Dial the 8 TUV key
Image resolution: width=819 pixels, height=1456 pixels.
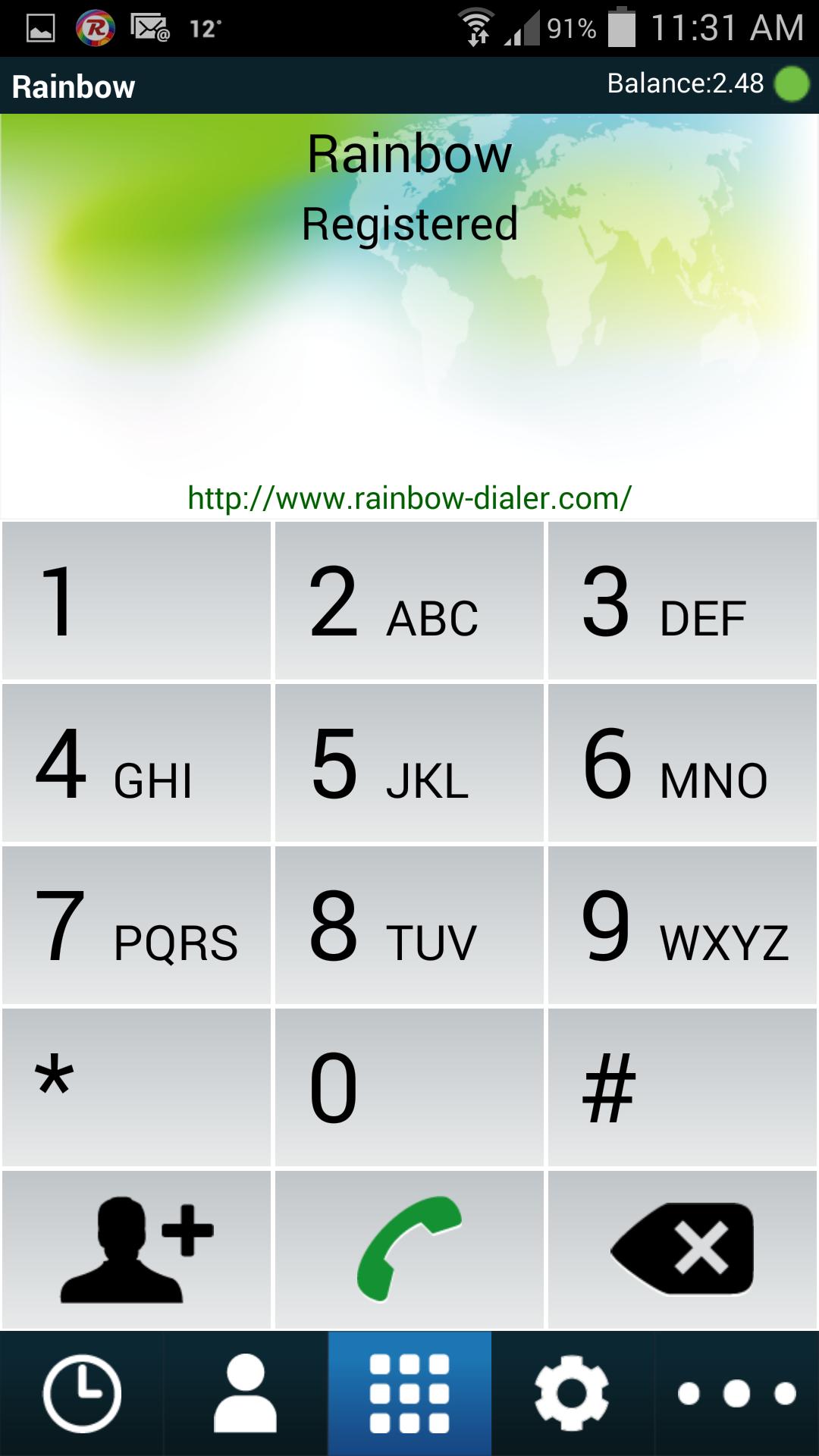point(409,925)
